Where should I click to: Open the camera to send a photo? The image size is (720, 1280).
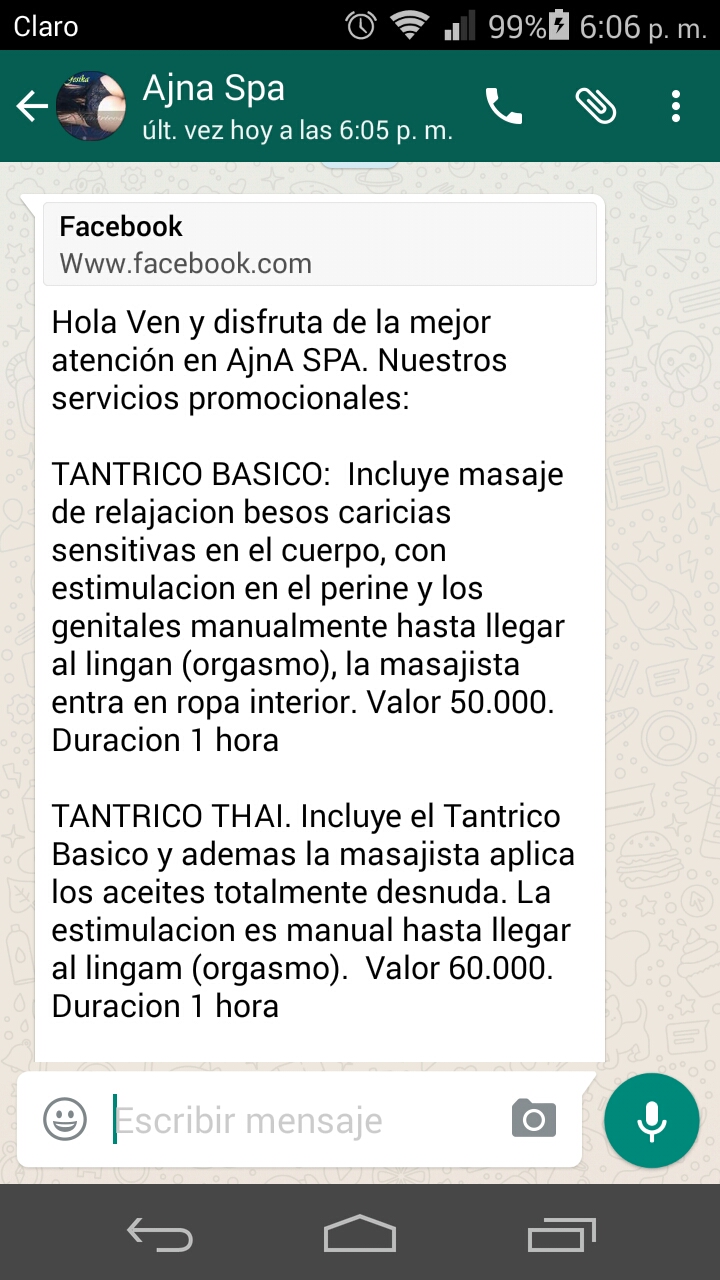pos(533,1119)
